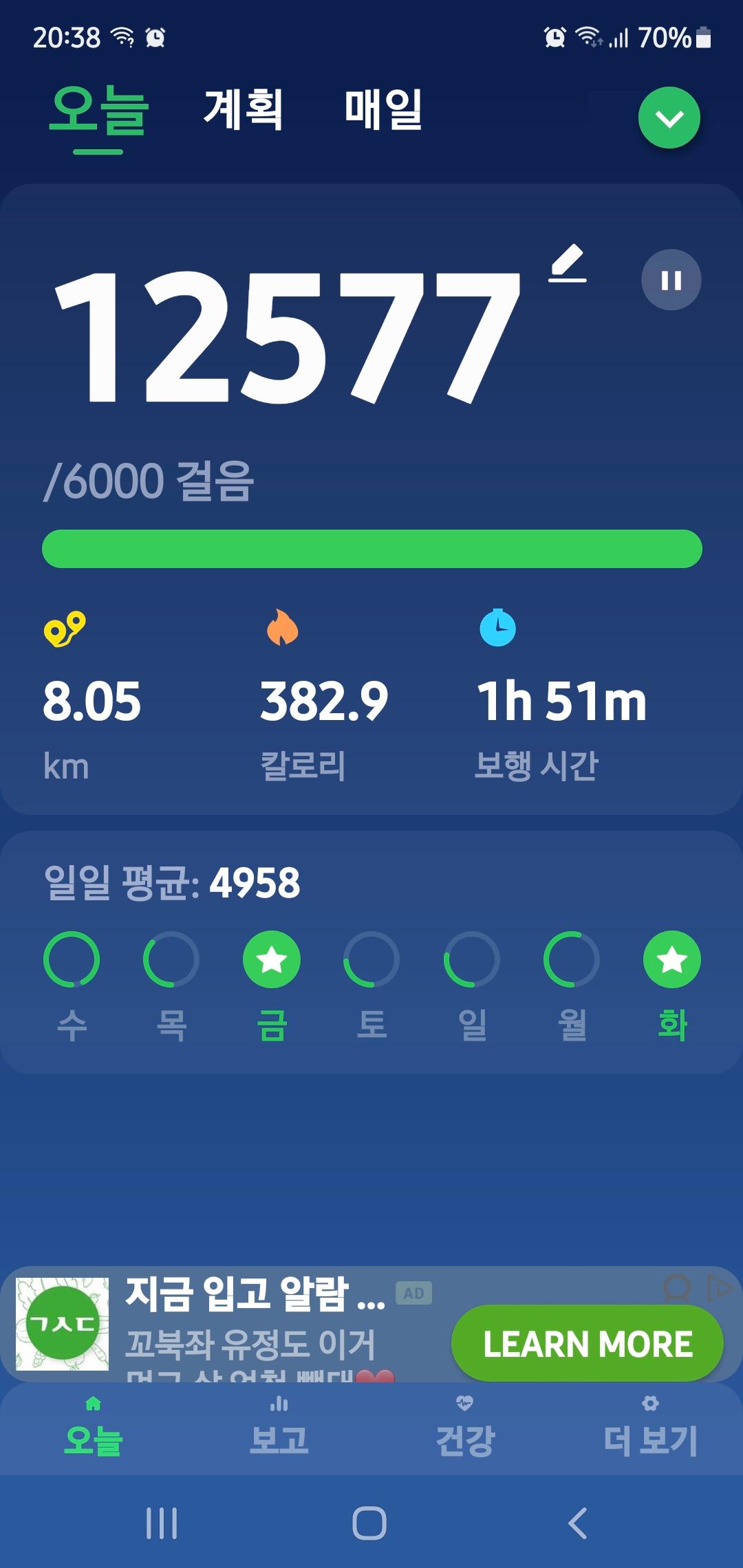View Monday (월) step progress
Screen dimensions: 743x1568
pyautogui.click(x=572, y=959)
